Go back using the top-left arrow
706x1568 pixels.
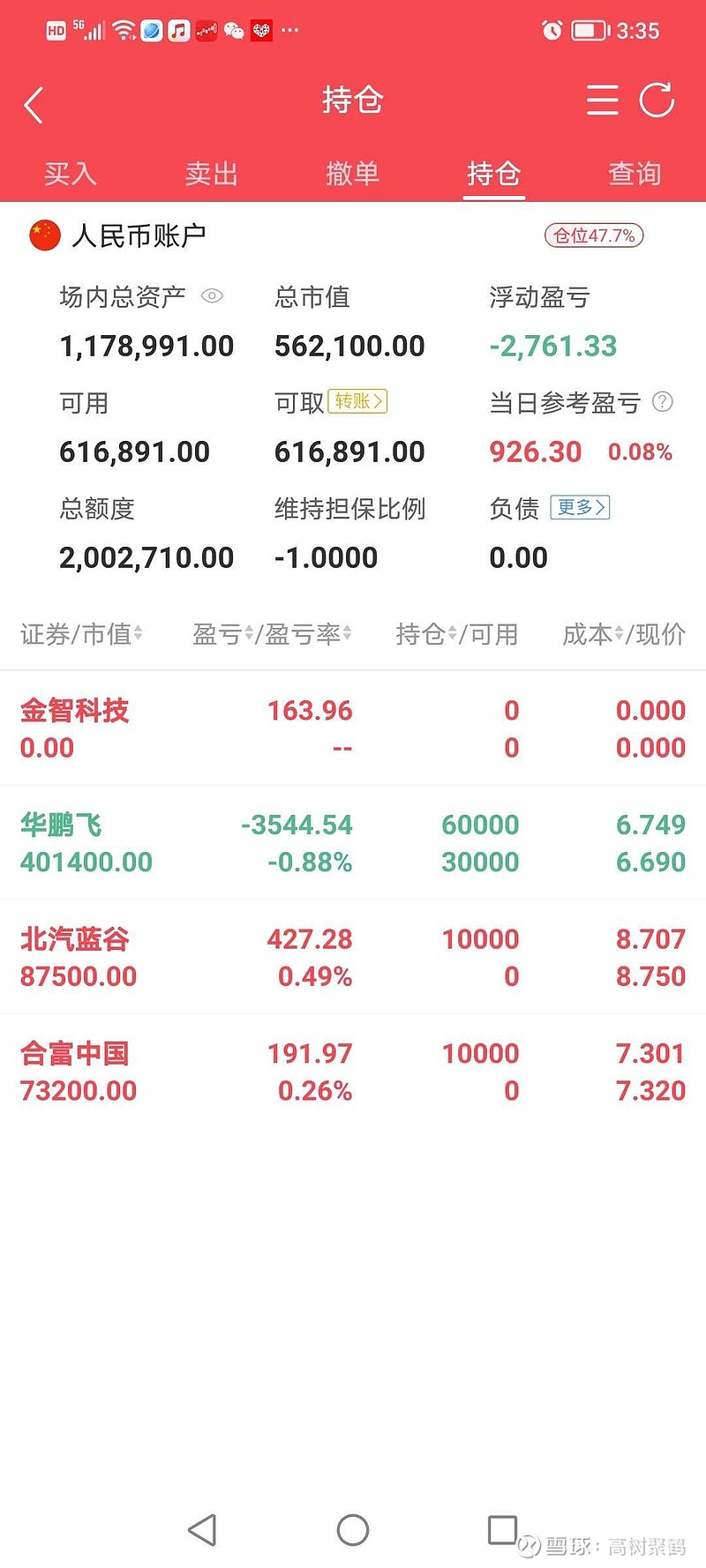point(34,105)
